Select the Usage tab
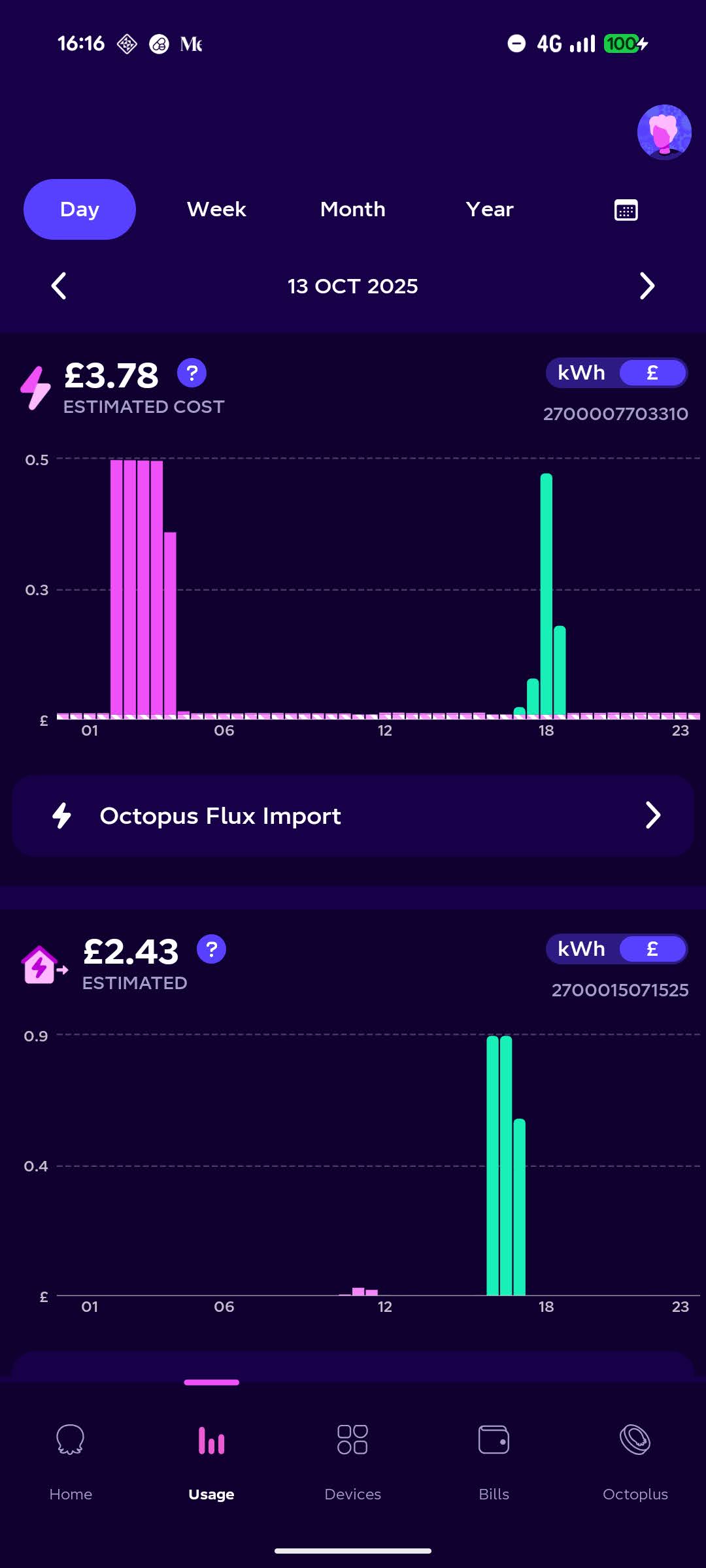 [211, 1457]
